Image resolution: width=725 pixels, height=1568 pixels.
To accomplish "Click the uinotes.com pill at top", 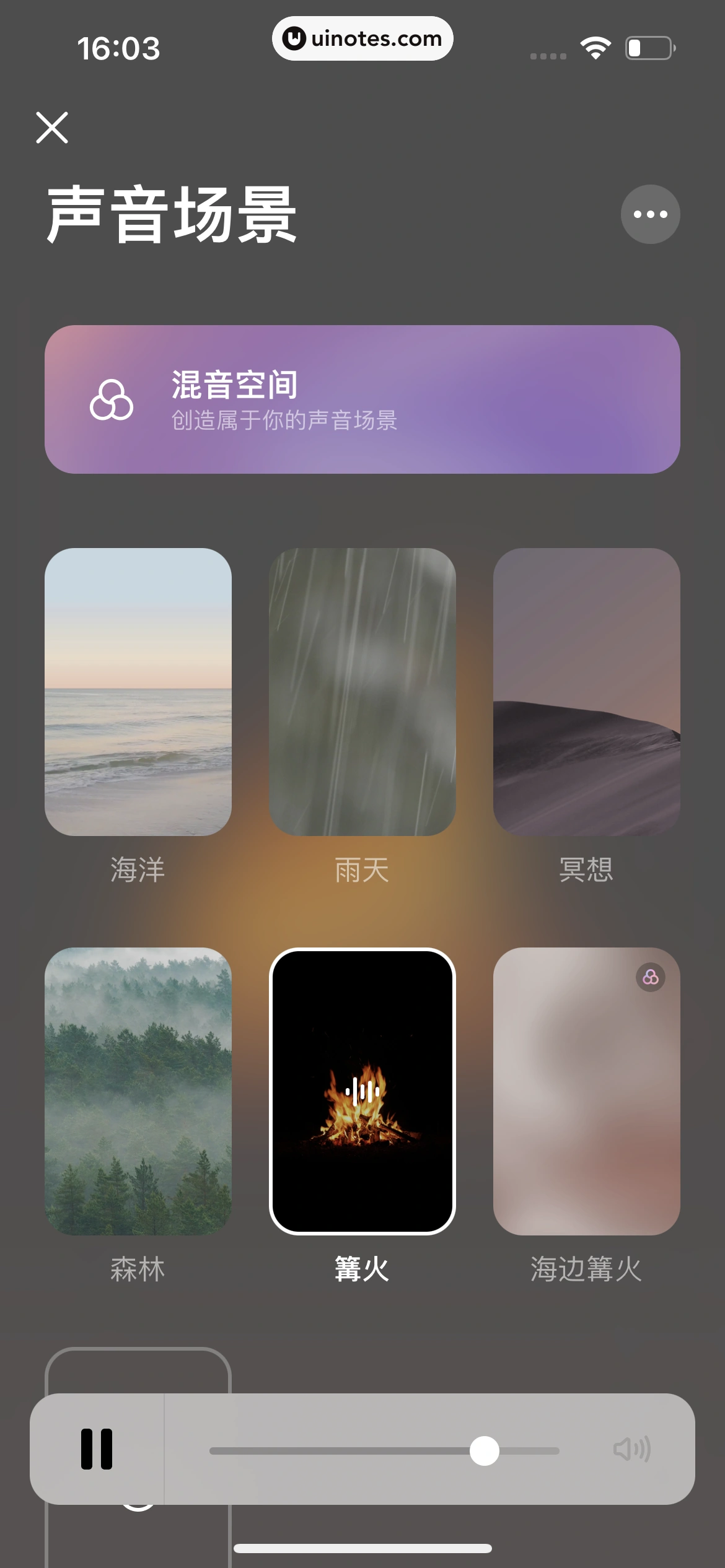I will tap(362, 38).
